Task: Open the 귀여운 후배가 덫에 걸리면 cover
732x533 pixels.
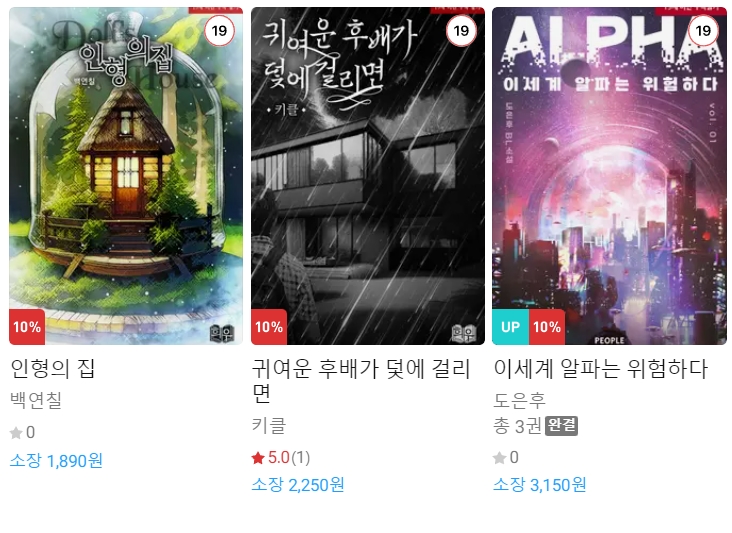Action: tap(367, 176)
